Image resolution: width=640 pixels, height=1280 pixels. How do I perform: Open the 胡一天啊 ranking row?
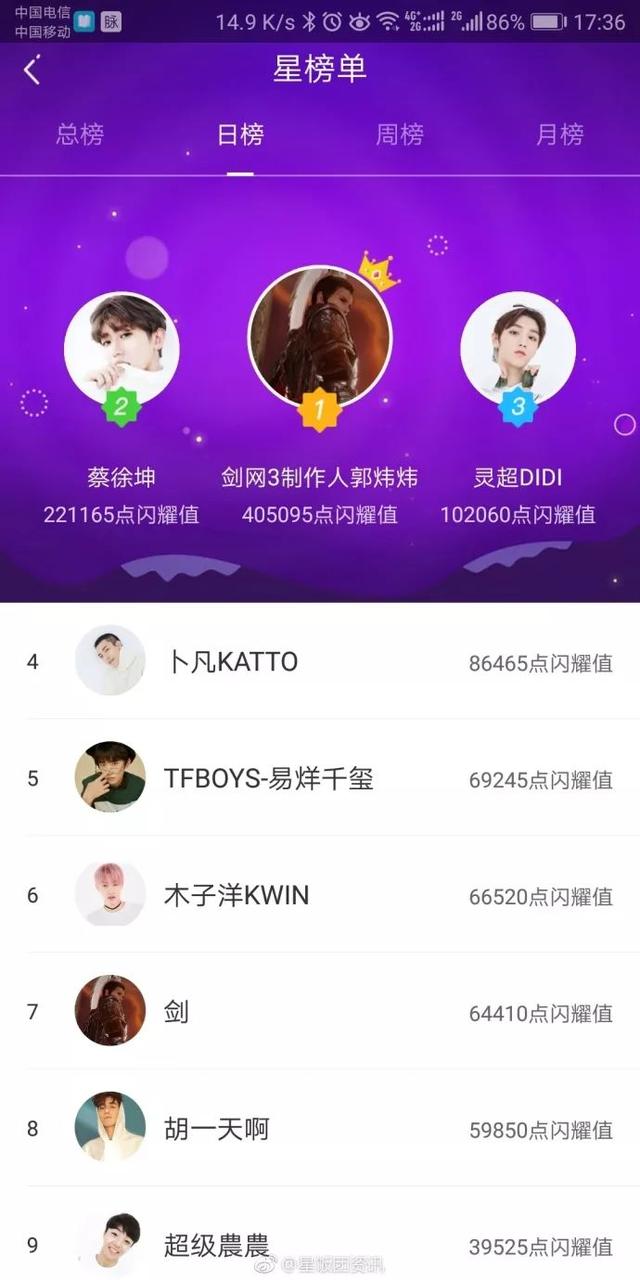(x=320, y=1128)
